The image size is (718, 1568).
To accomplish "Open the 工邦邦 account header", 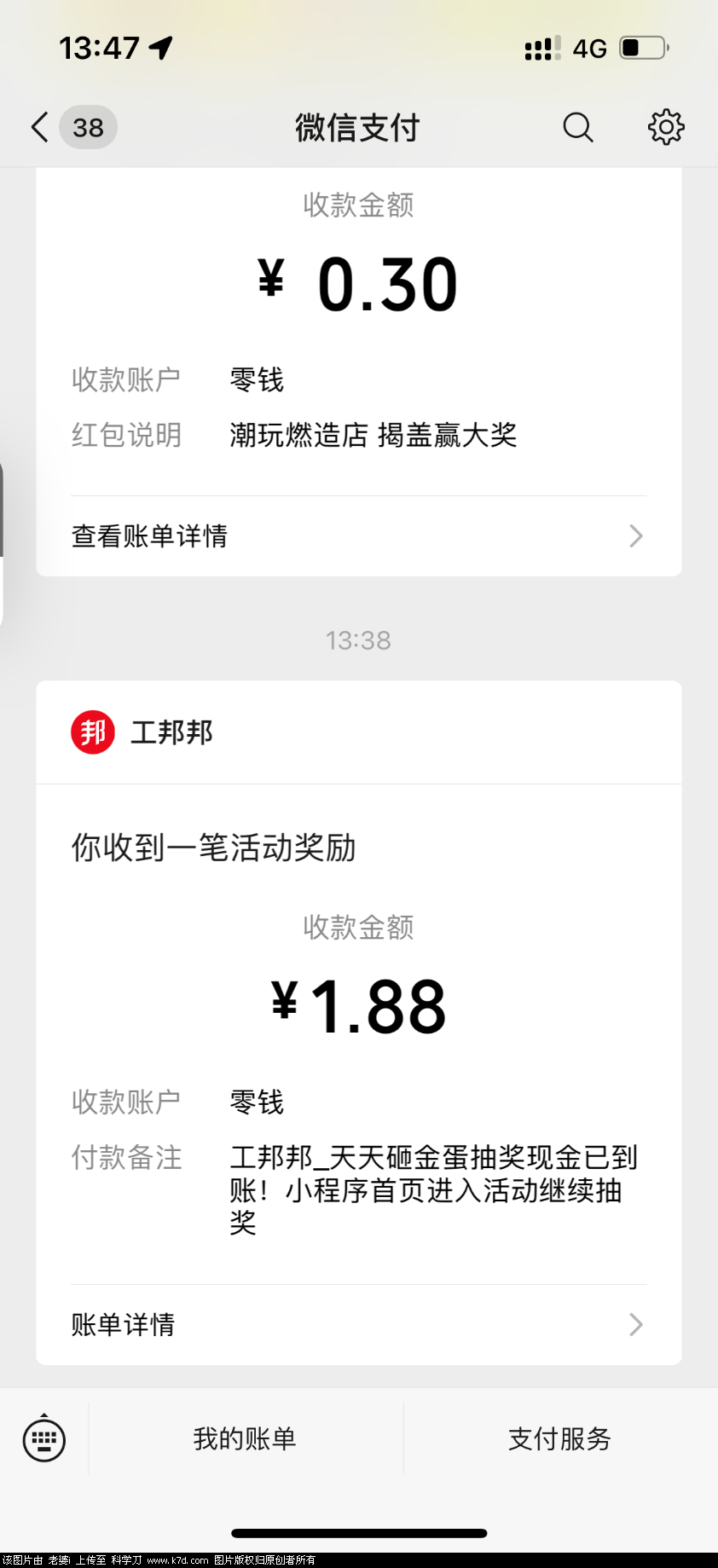I will click(x=171, y=732).
